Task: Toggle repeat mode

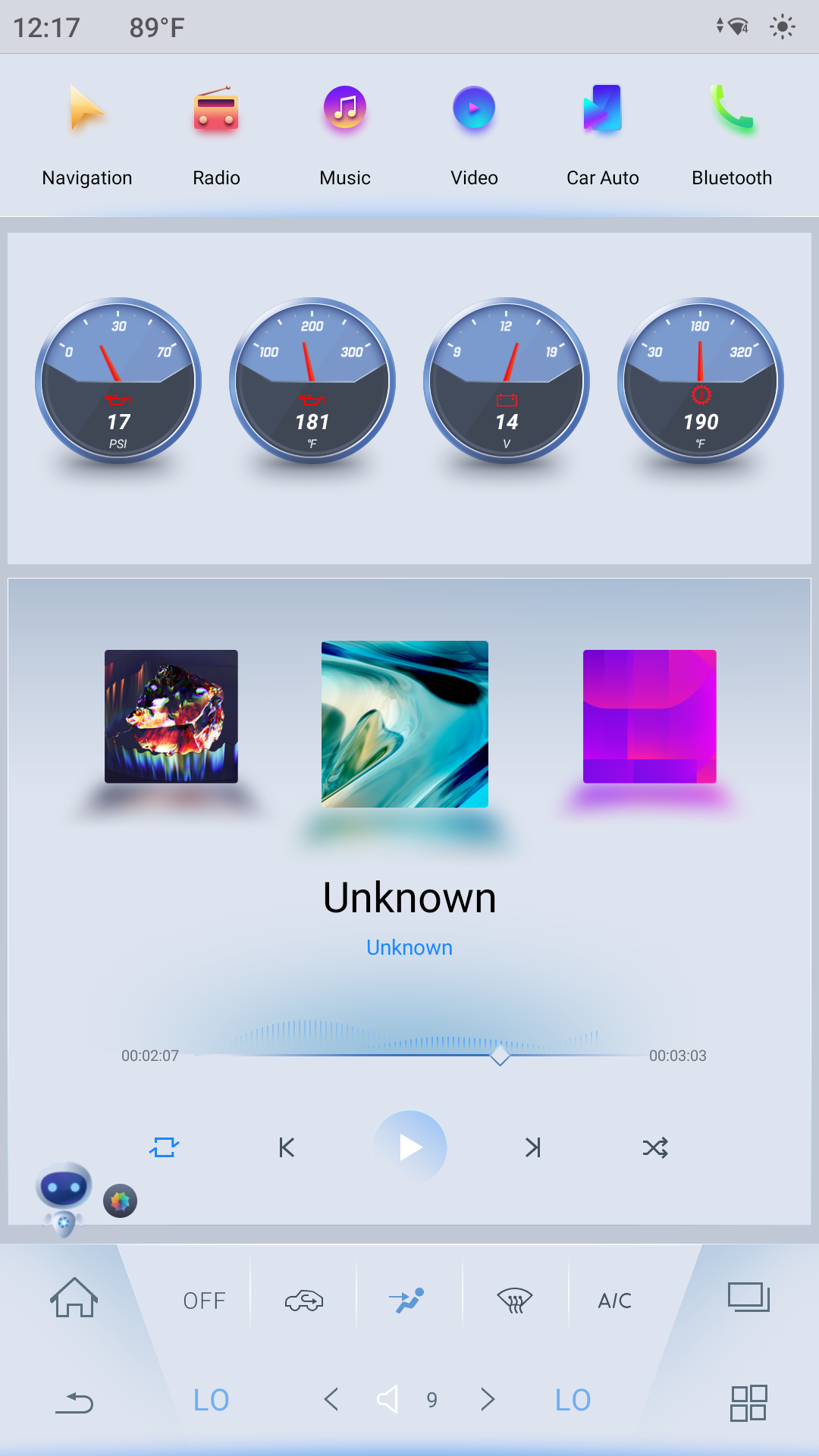Action: point(164,1147)
